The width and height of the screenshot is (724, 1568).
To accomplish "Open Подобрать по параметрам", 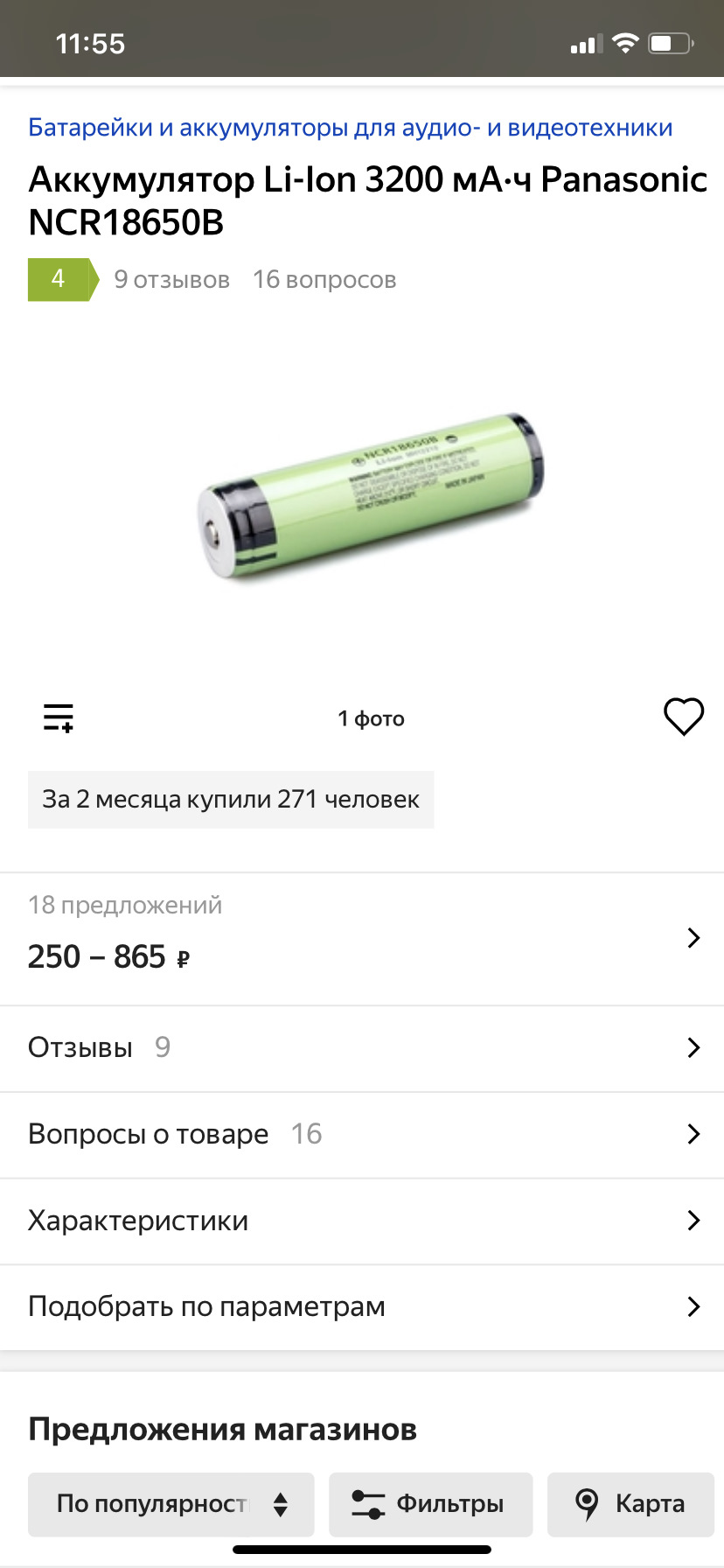I will [362, 1306].
